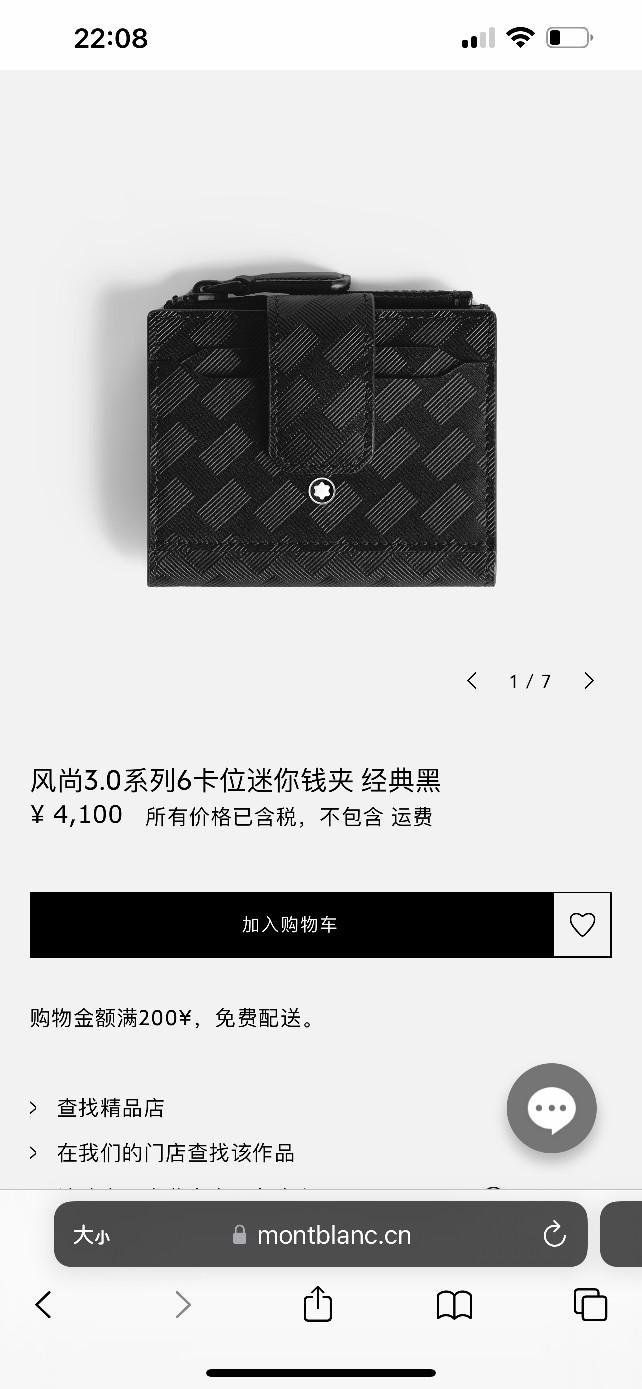The image size is (642, 1389).
Task: Open Safari bookmarks
Action: coord(454,1304)
